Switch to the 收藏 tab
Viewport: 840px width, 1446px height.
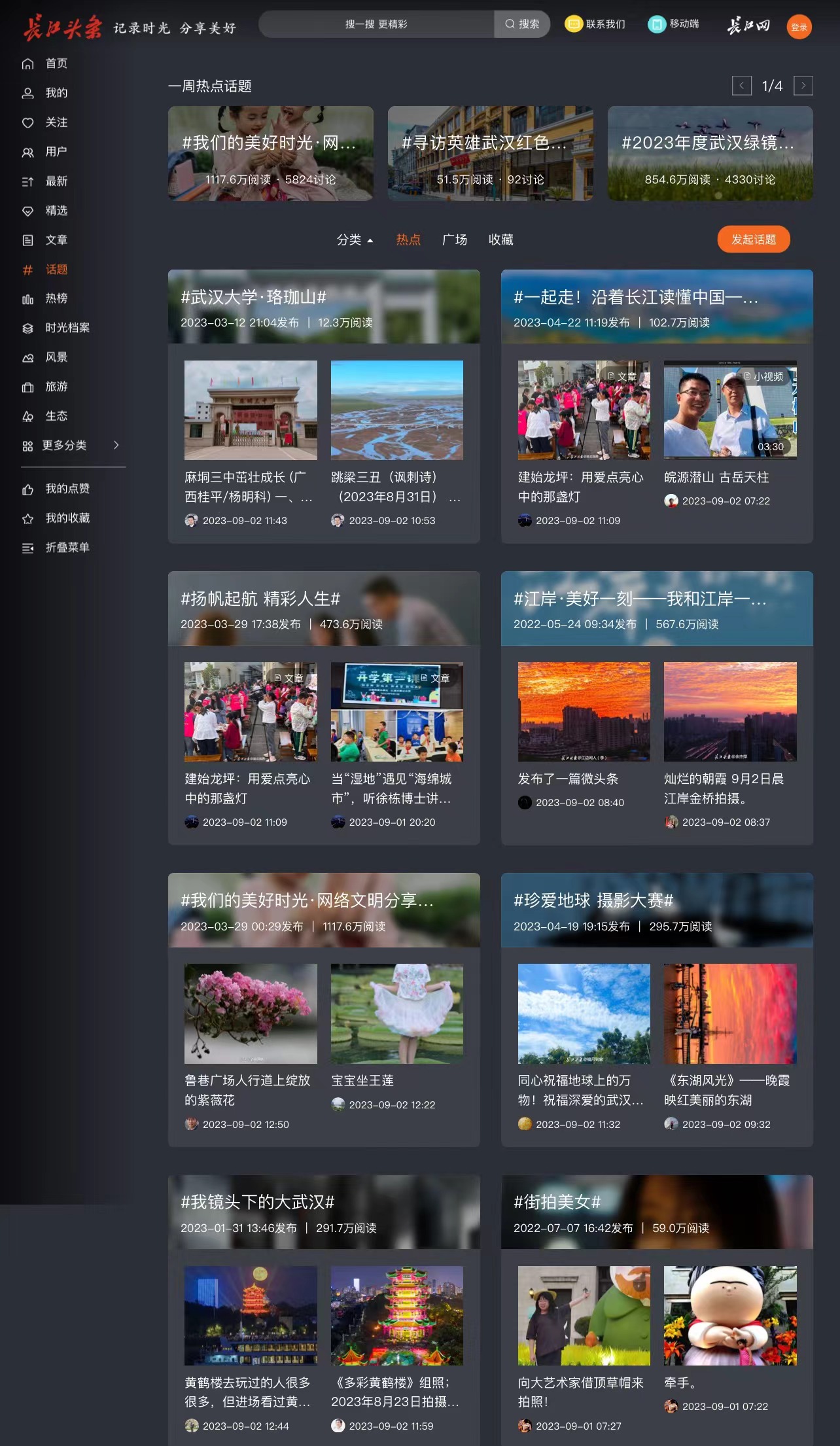point(500,240)
